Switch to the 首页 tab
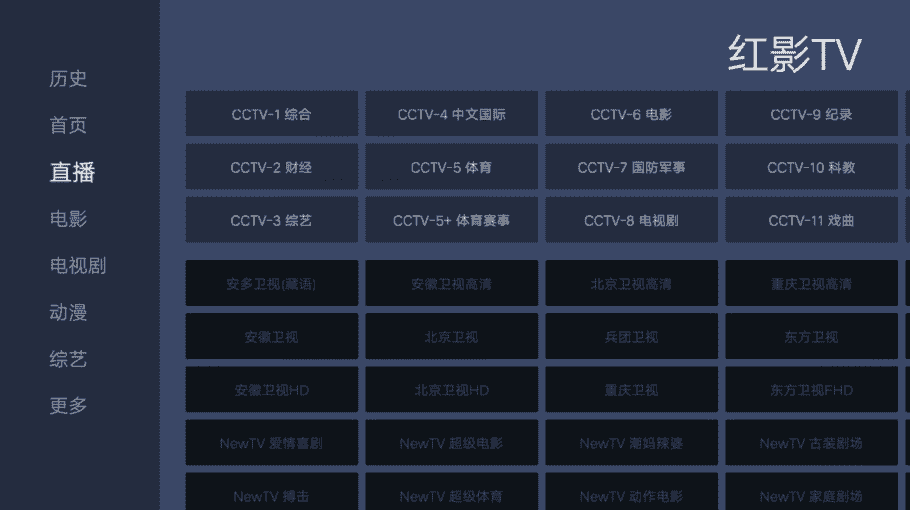 pyautogui.click(x=68, y=125)
